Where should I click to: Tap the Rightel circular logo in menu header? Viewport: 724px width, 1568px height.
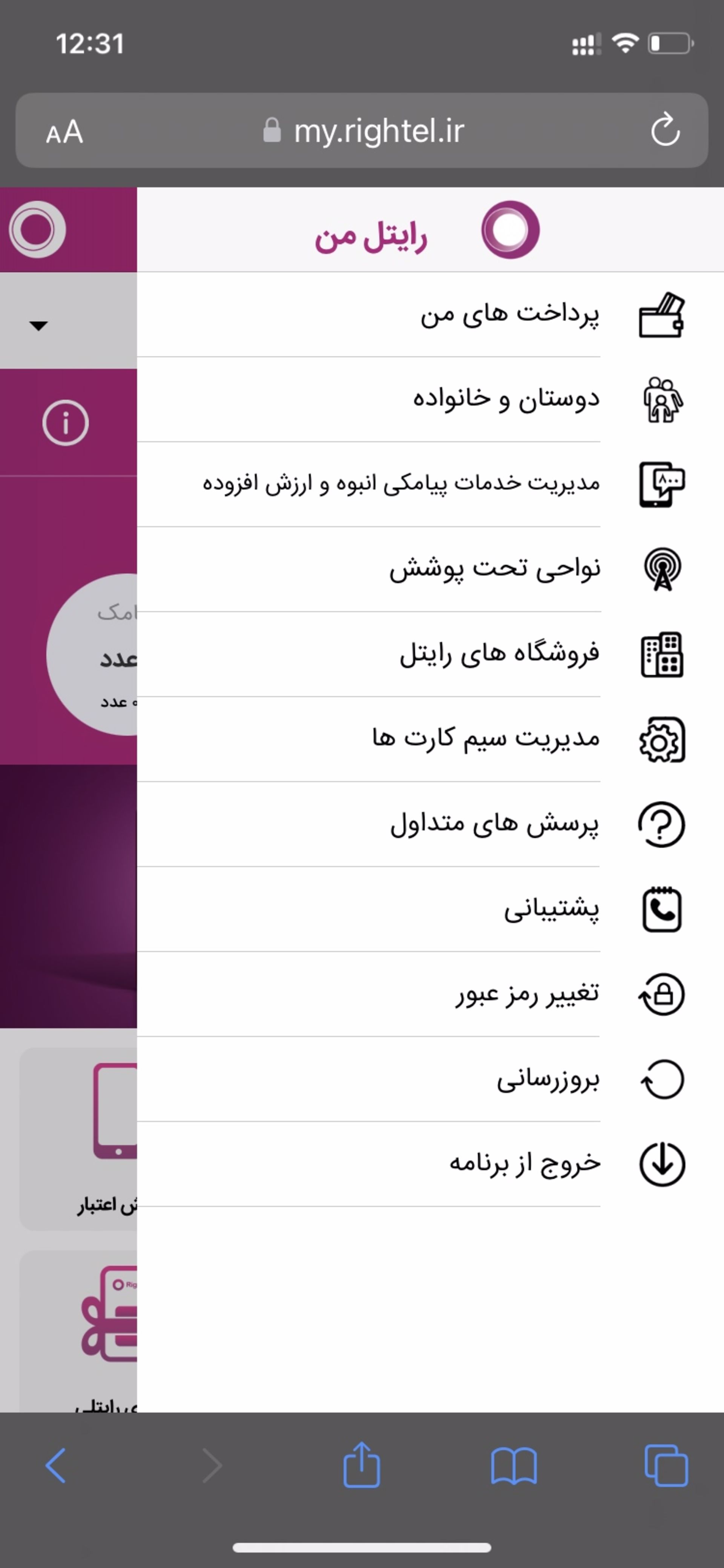pos(511,230)
